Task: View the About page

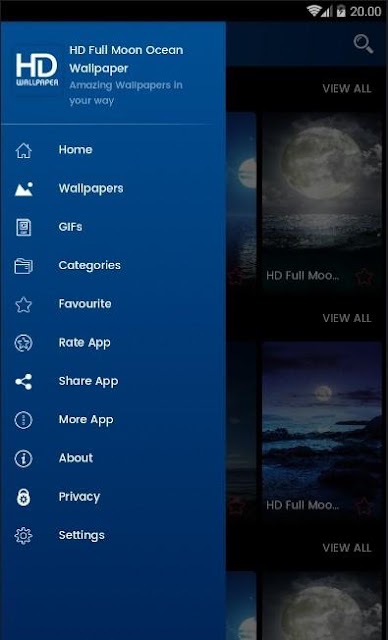Action: [113, 458]
